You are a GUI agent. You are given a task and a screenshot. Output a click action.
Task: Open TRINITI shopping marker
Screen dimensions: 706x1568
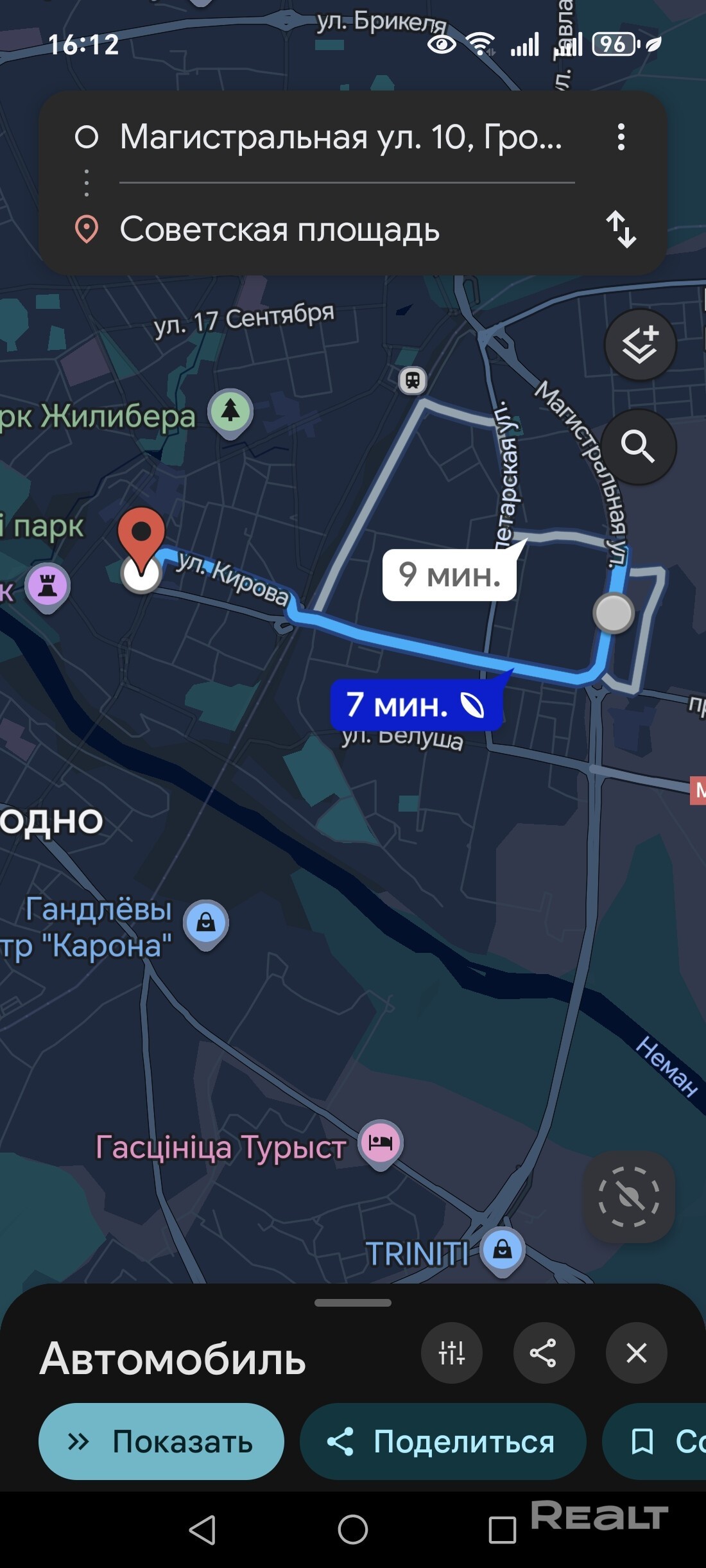(x=503, y=1250)
